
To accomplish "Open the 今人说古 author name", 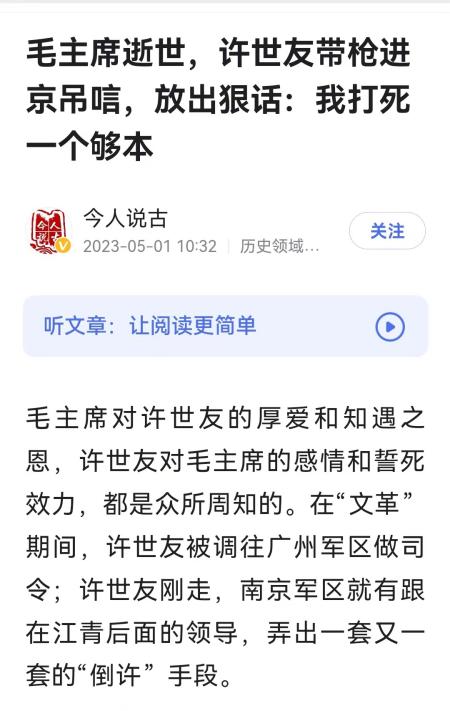I will click(126, 219).
